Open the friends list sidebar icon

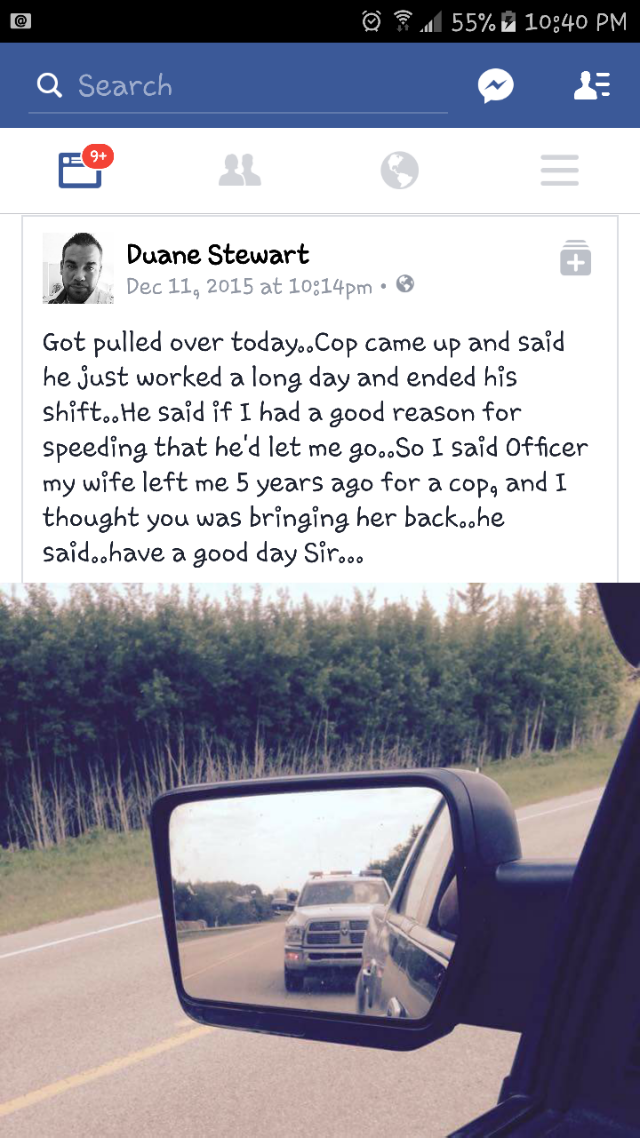591,86
